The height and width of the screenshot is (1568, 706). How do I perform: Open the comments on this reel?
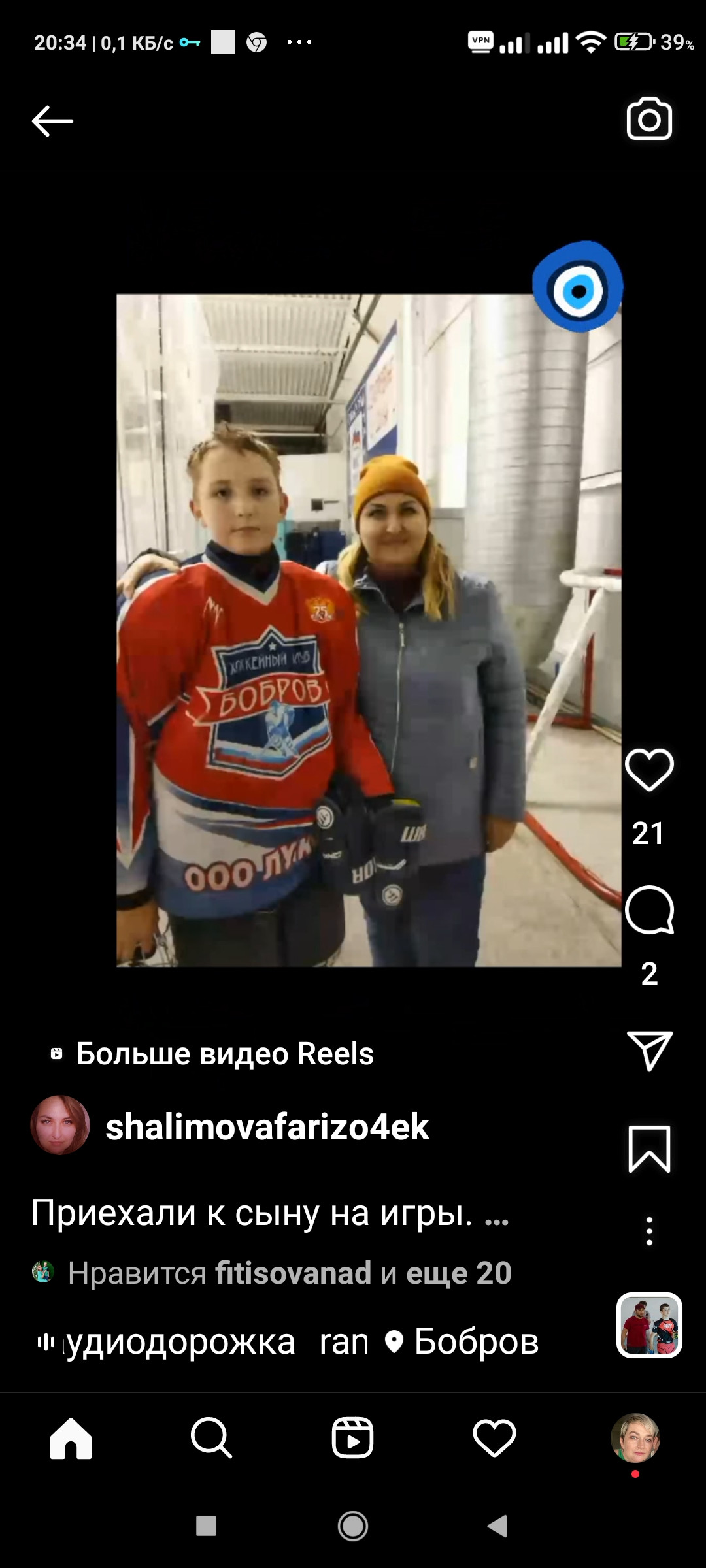(648, 909)
